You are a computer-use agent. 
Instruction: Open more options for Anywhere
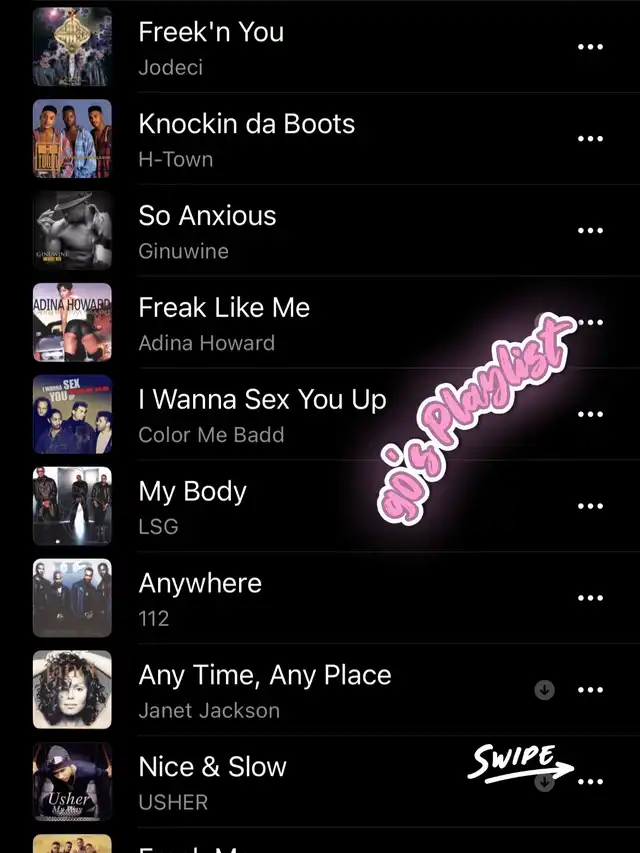590,598
